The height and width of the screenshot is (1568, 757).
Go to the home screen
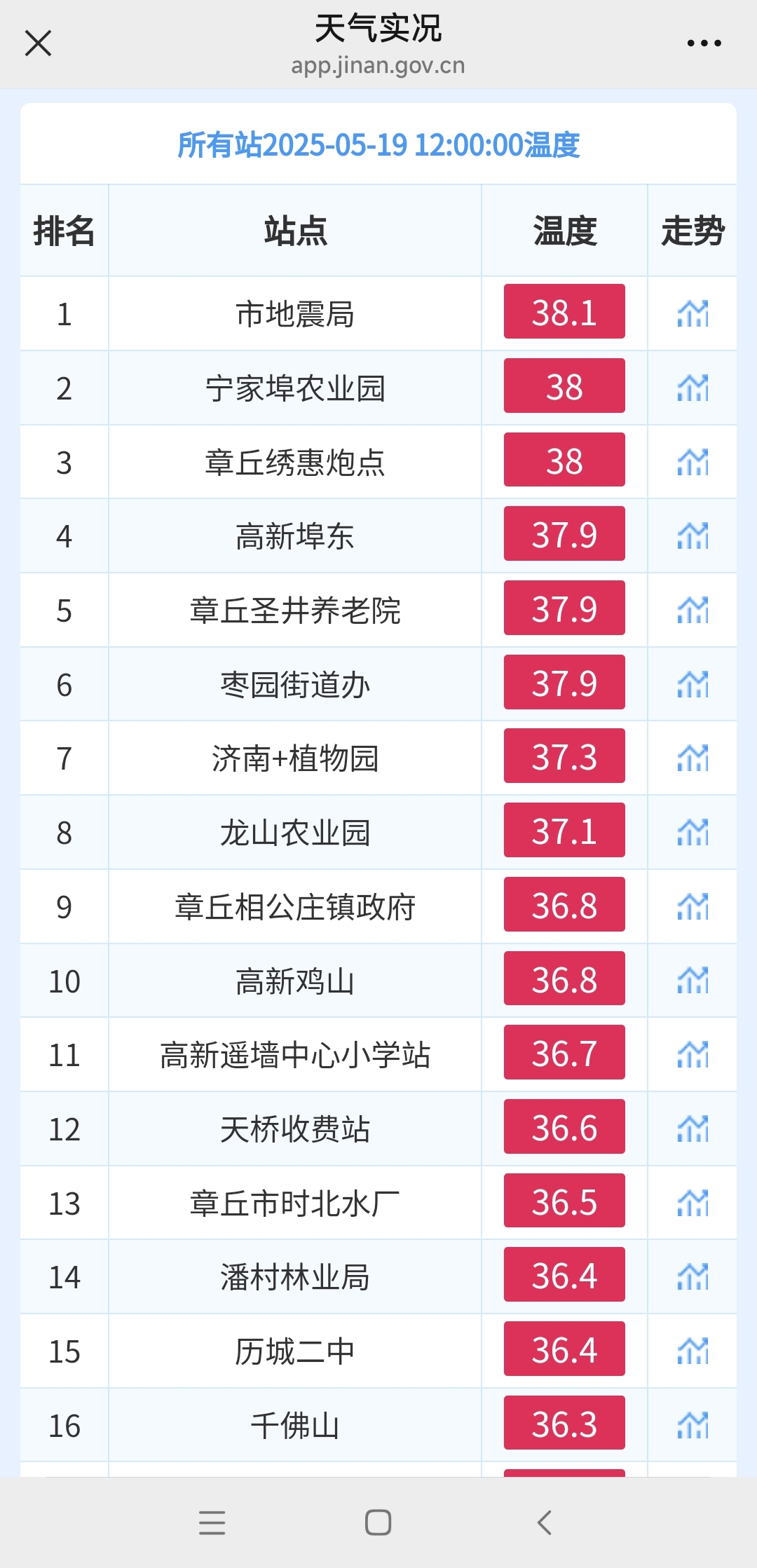coord(378,1522)
